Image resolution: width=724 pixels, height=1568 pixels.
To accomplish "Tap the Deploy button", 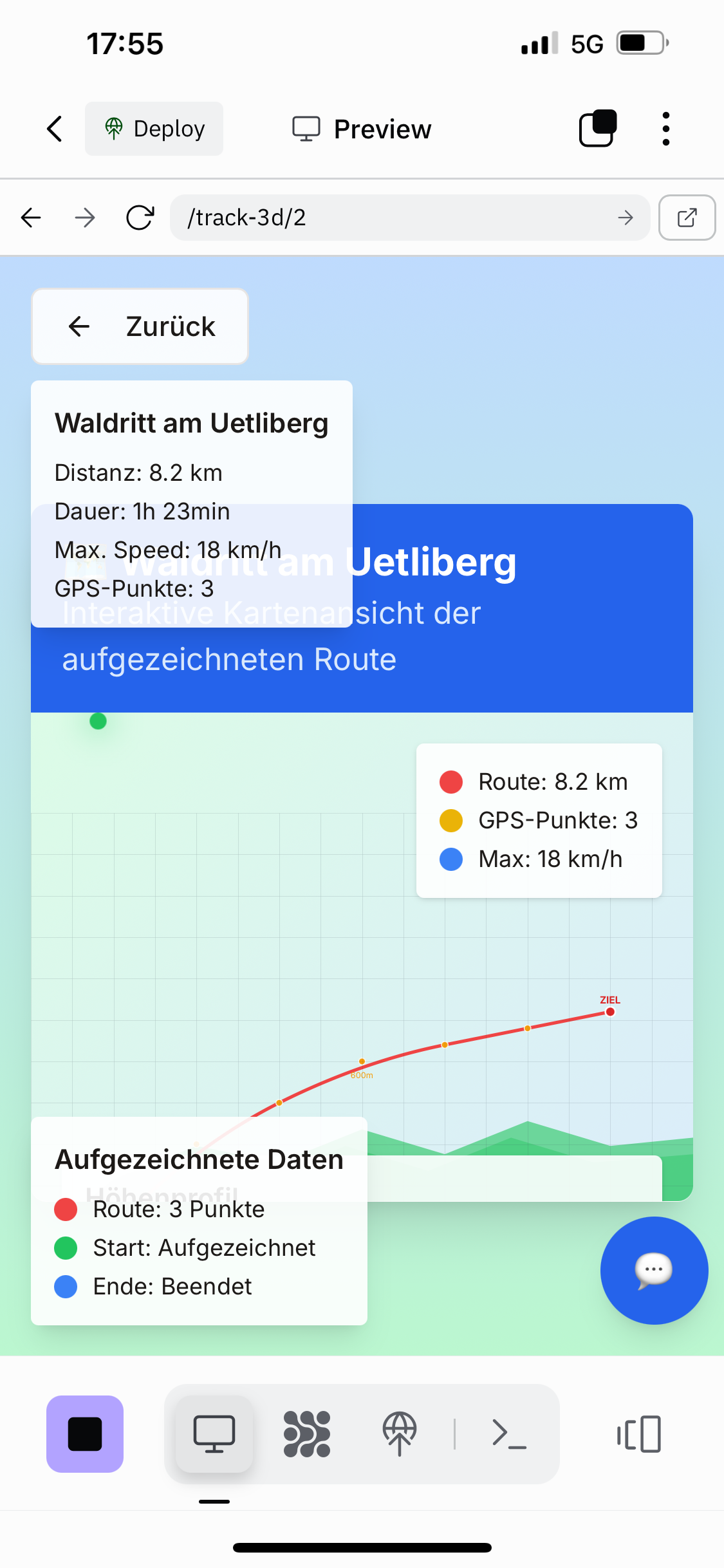I will [154, 129].
